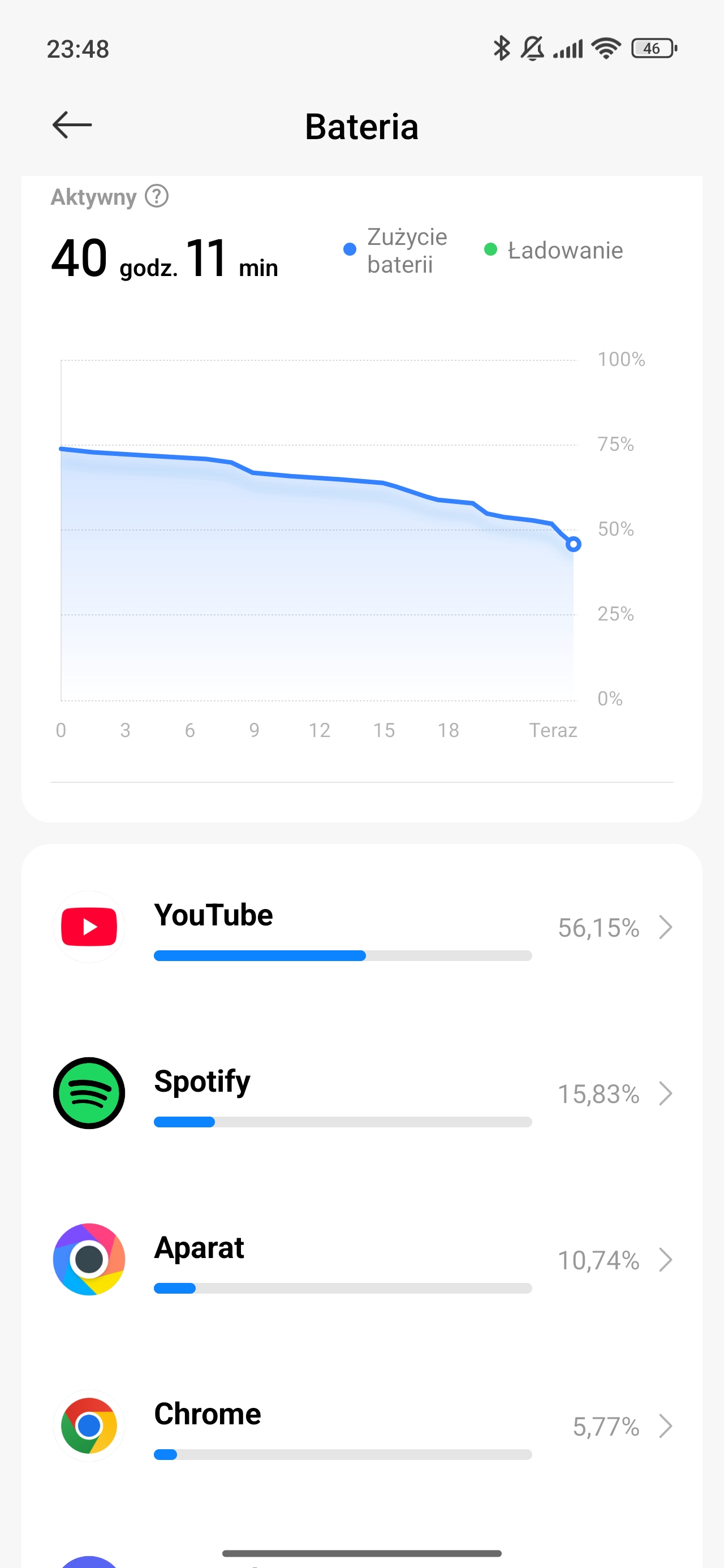View Aparat battery usage details
Screen dimensions: 724x1568
pos(361,1260)
